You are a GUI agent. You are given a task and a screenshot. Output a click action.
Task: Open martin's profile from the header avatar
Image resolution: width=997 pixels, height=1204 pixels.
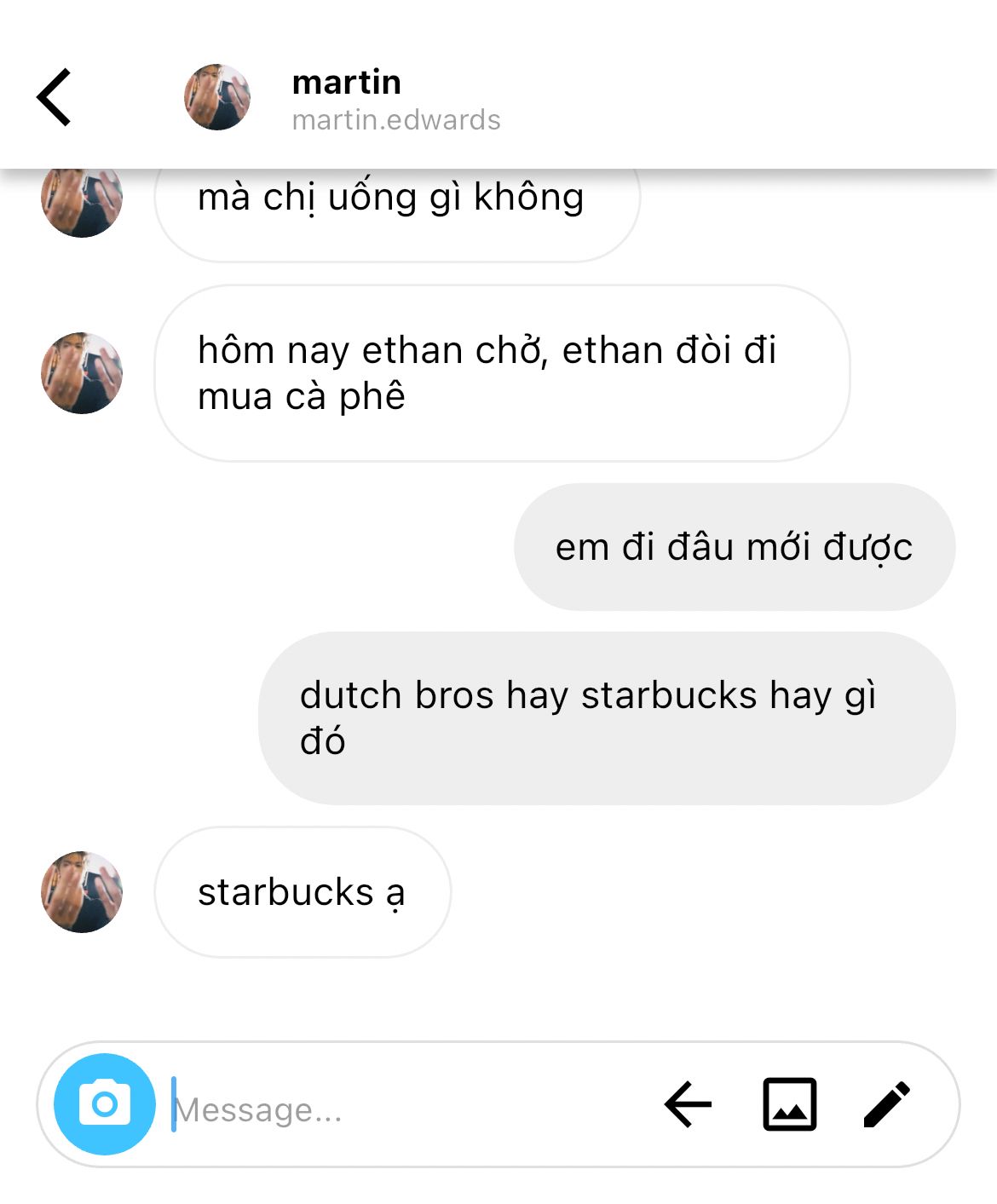(217, 97)
